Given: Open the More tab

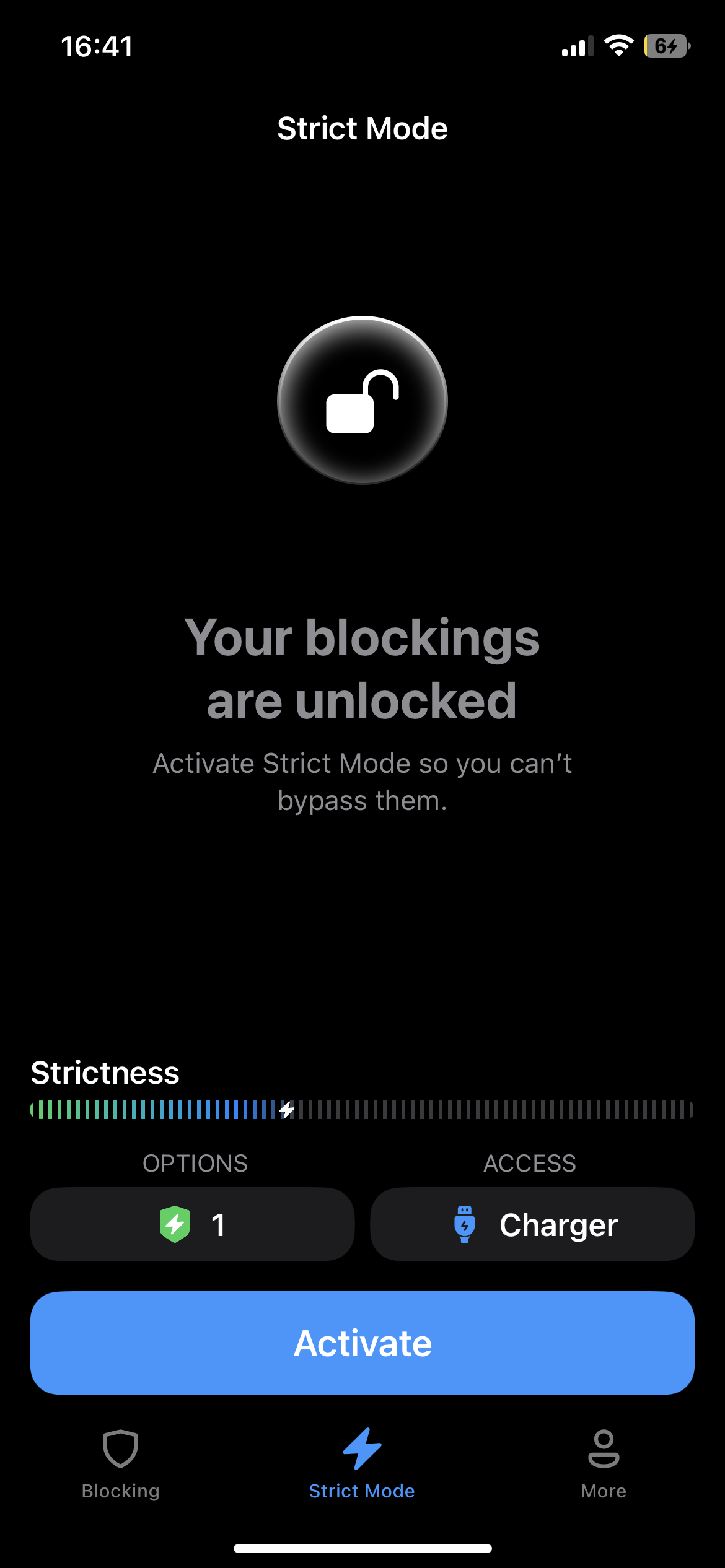Looking at the screenshot, I should tap(604, 1464).
